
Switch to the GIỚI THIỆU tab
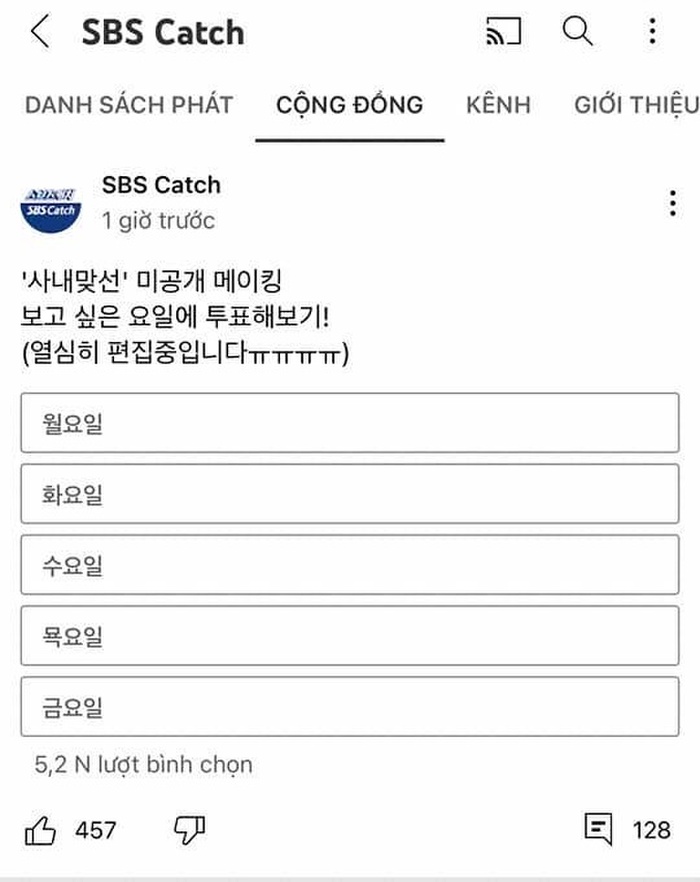[x=634, y=104]
